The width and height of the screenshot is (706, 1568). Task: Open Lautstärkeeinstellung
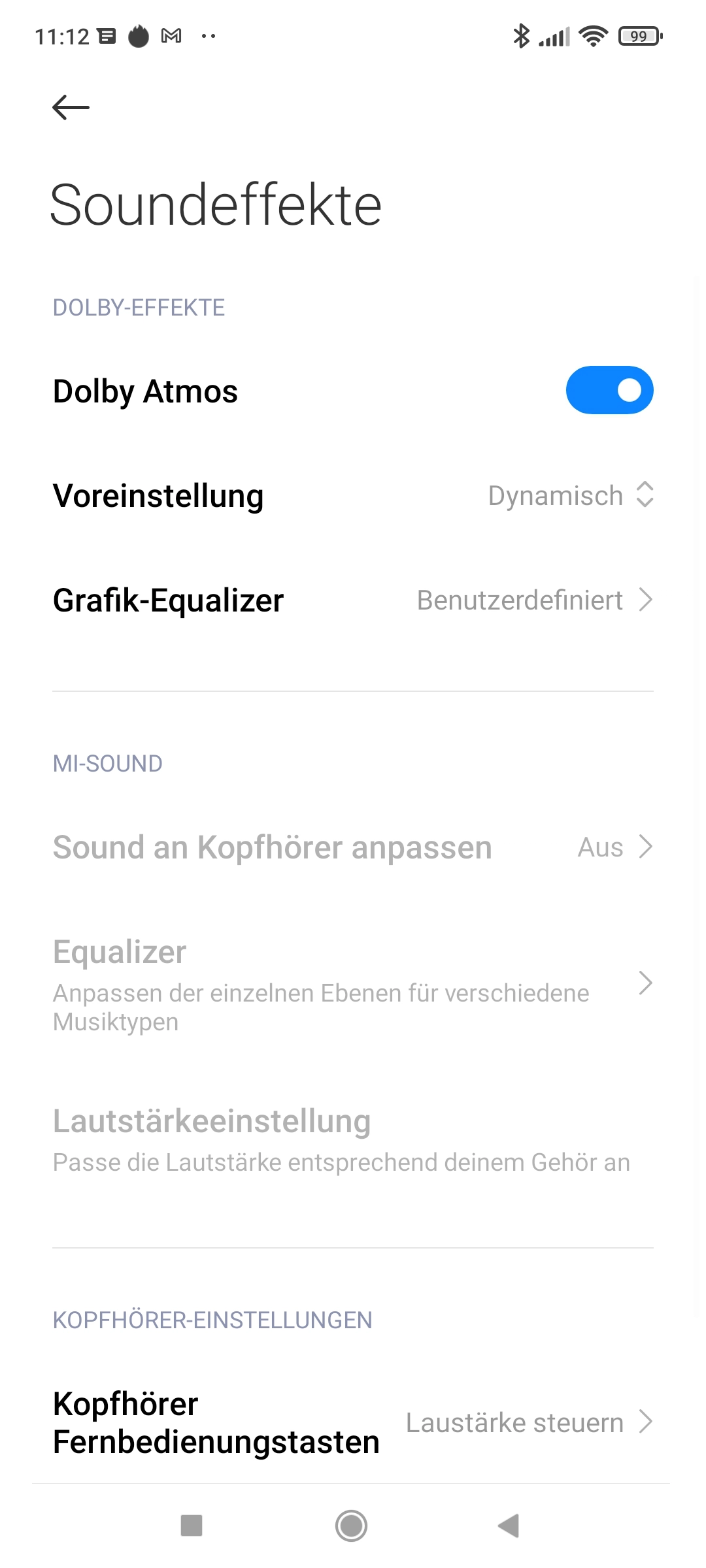tap(353, 1140)
